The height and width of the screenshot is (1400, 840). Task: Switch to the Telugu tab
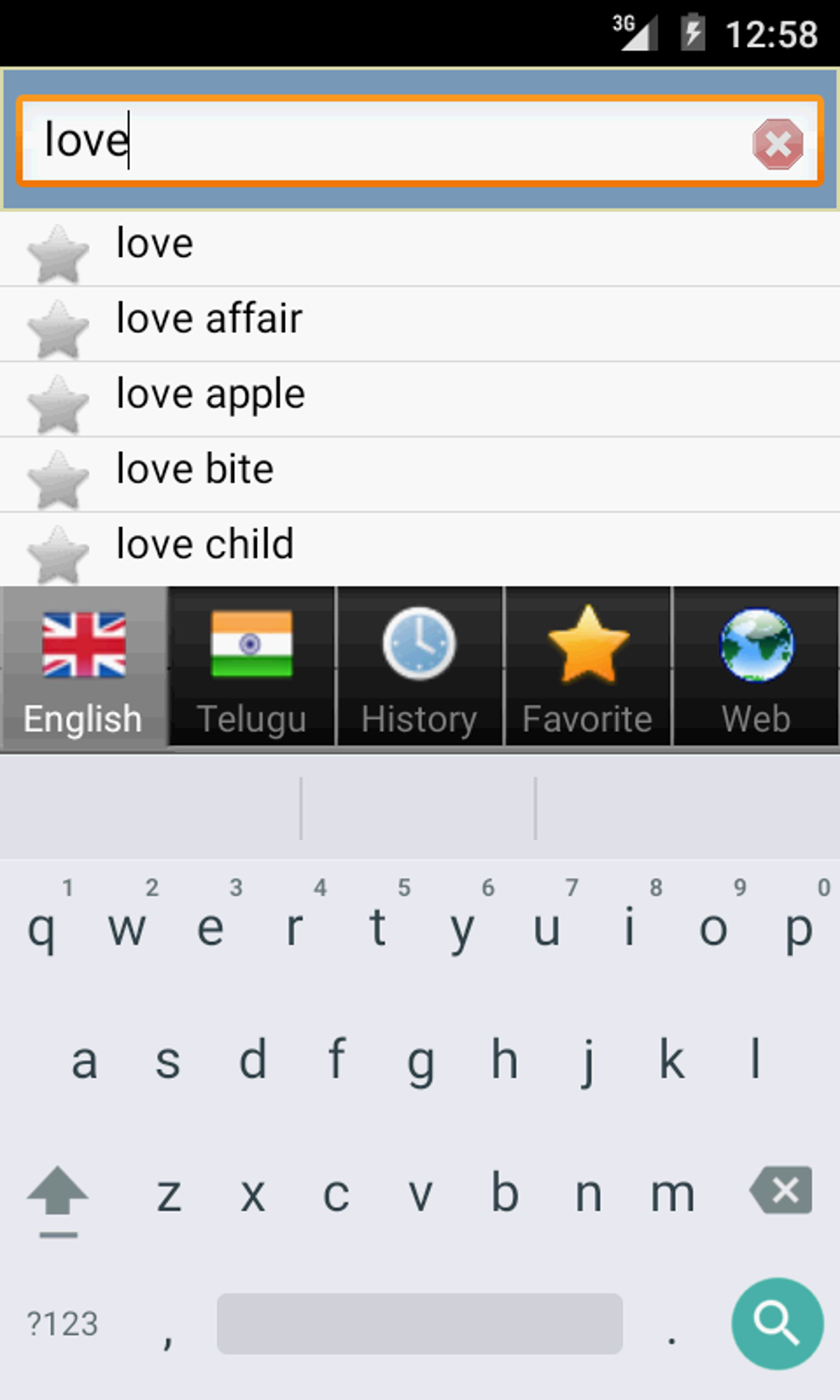pos(252,666)
